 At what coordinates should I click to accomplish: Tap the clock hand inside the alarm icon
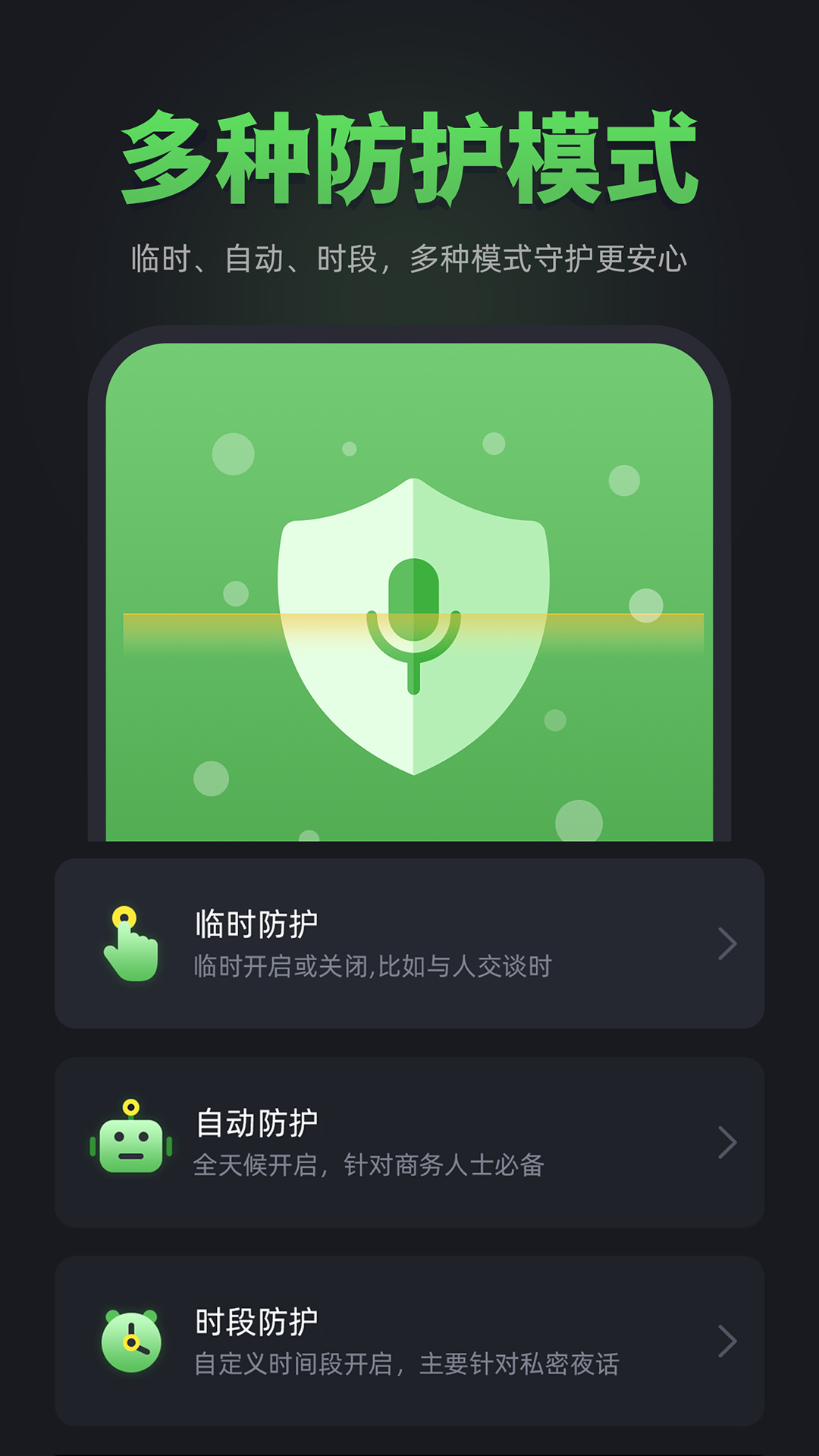[x=133, y=1344]
